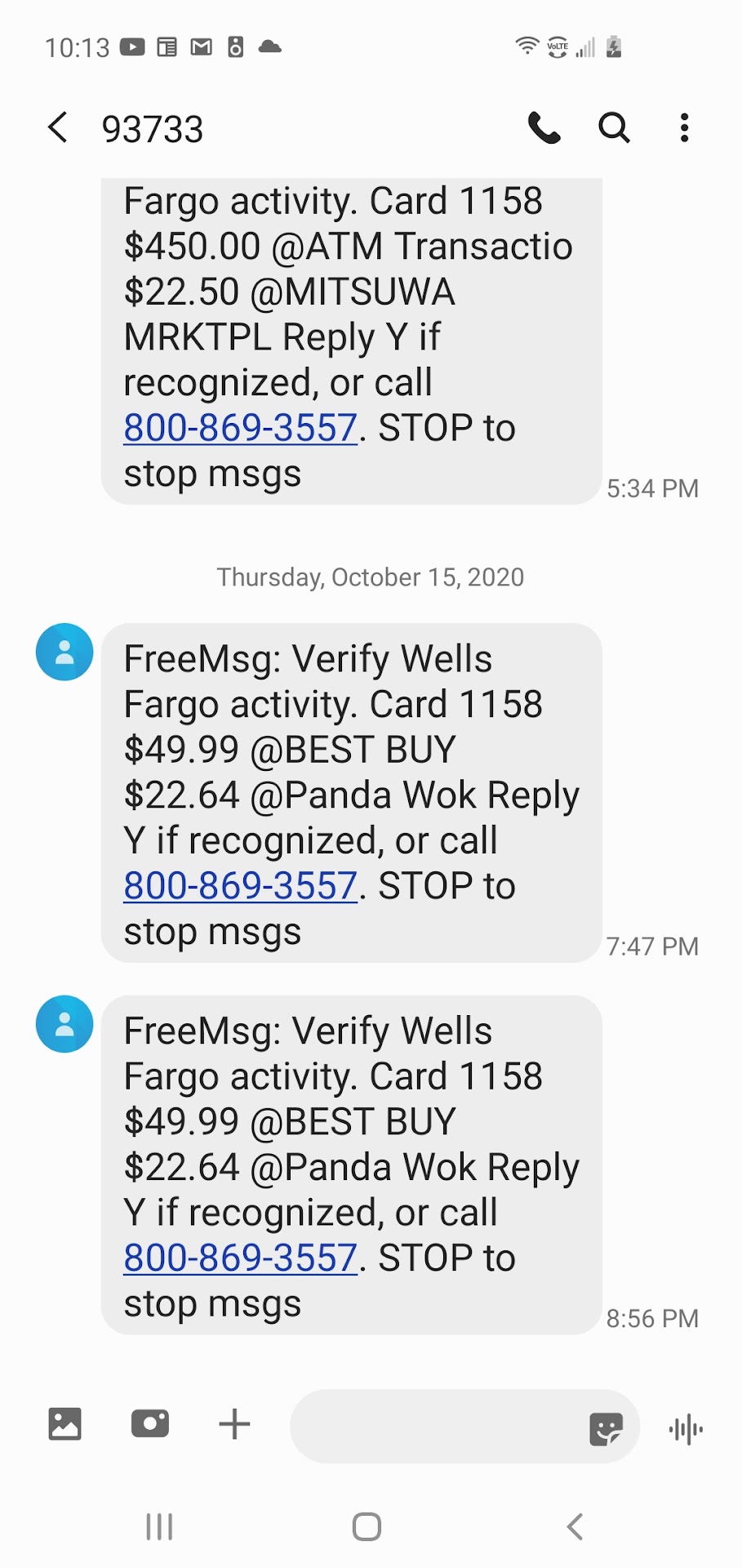Open the plus attachment options
Image resolution: width=742 pixels, height=1568 pixels.
coord(234,1424)
